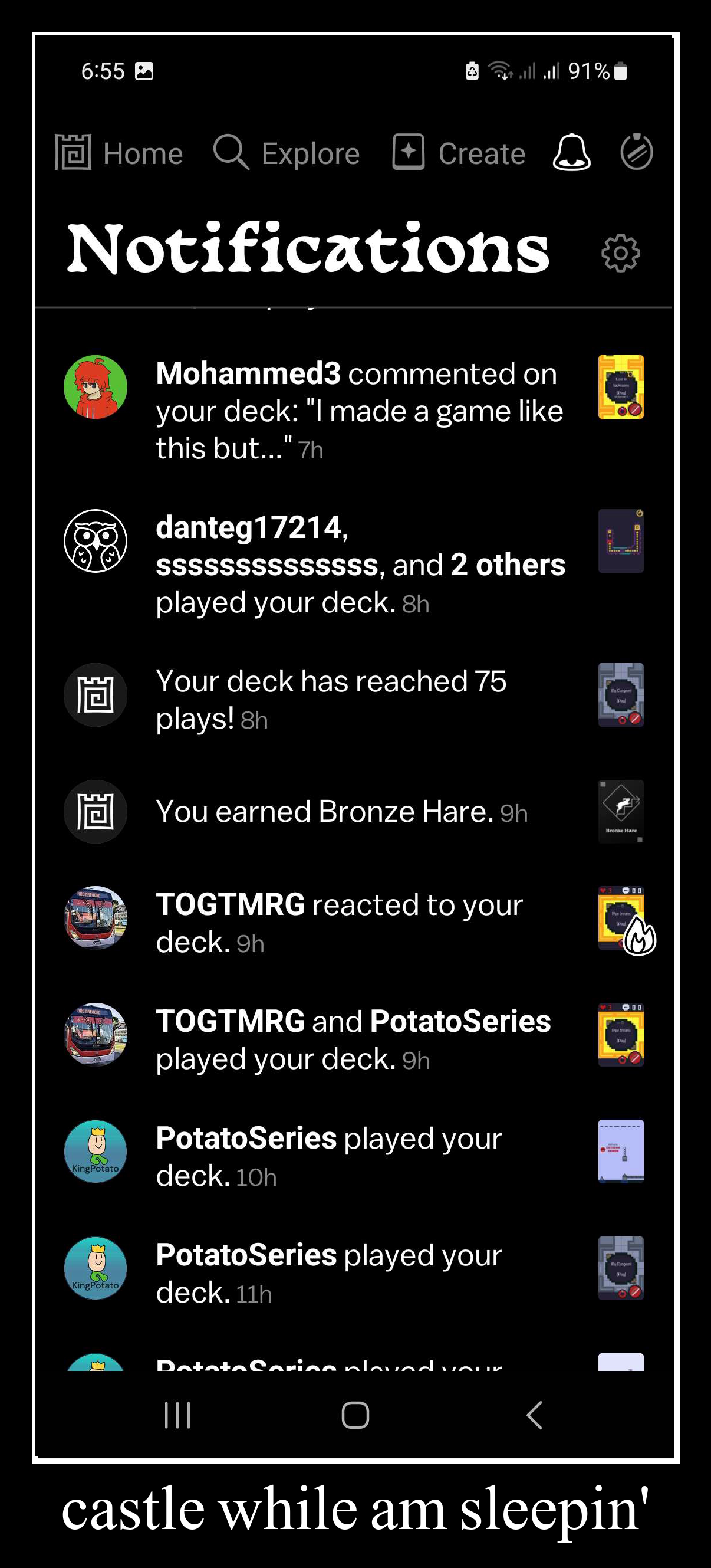Open deck thumbnail beside Mohammed3's comment
711x1568 pixels.
click(621, 386)
